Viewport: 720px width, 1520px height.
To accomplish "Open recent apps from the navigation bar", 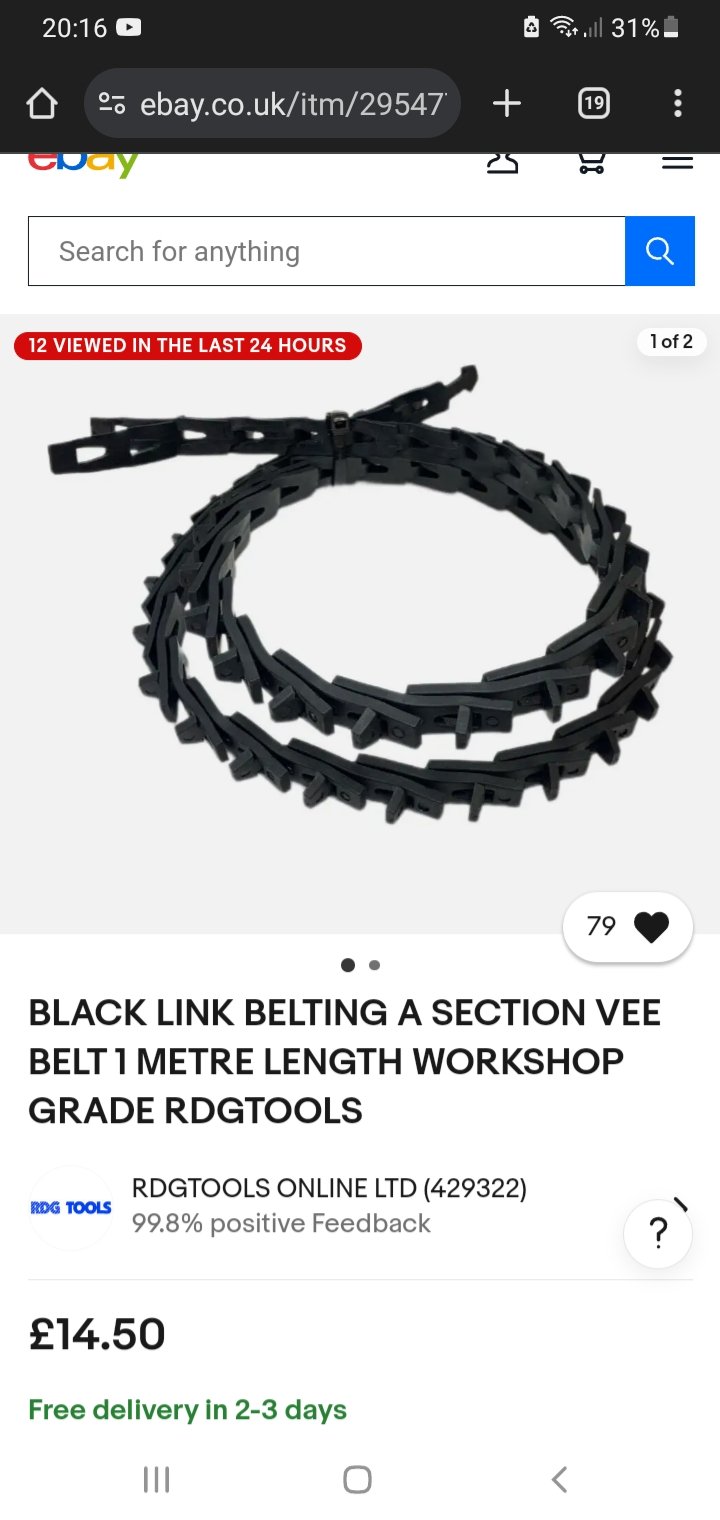I will point(157,1479).
